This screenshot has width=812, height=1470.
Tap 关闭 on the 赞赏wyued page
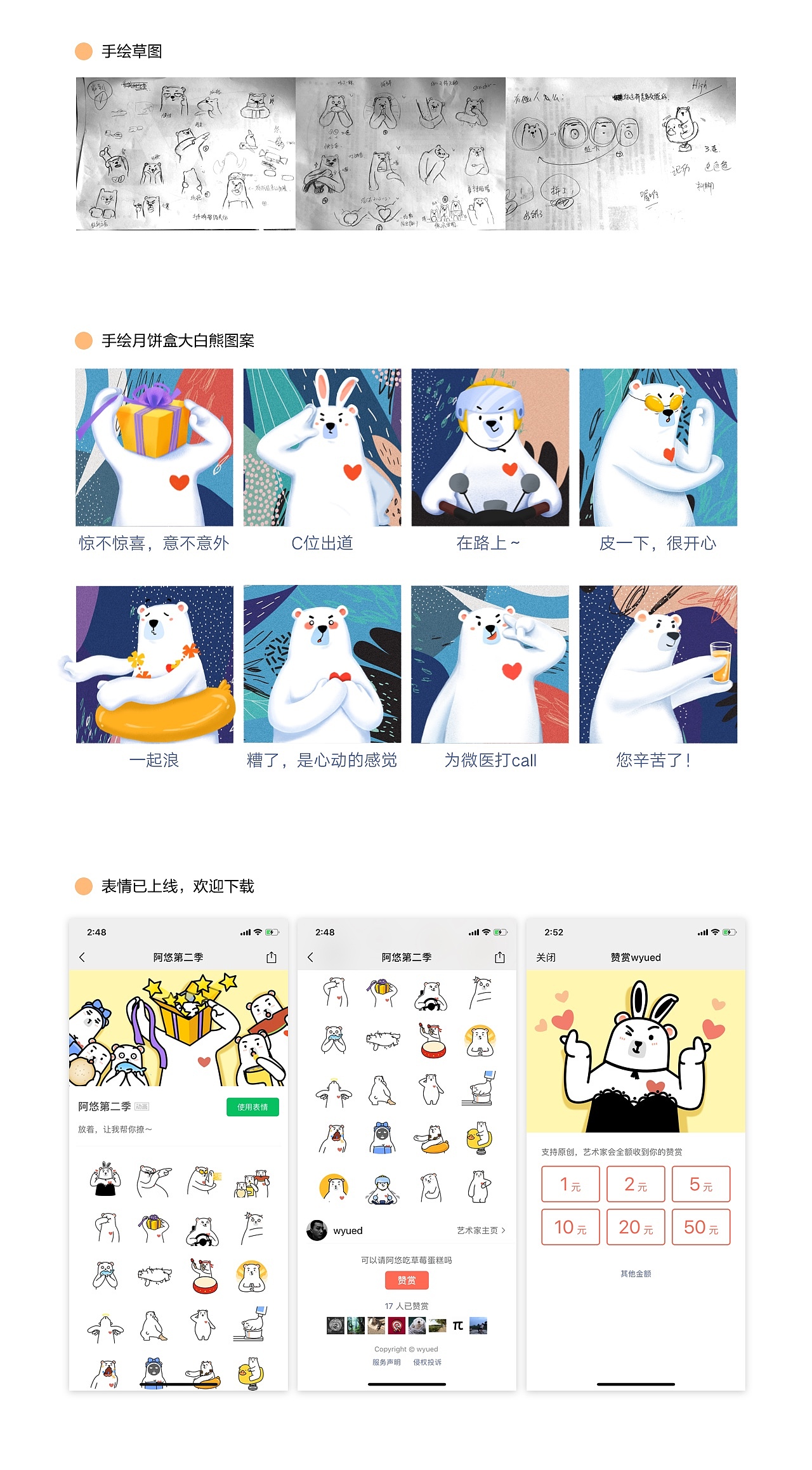tap(547, 957)
